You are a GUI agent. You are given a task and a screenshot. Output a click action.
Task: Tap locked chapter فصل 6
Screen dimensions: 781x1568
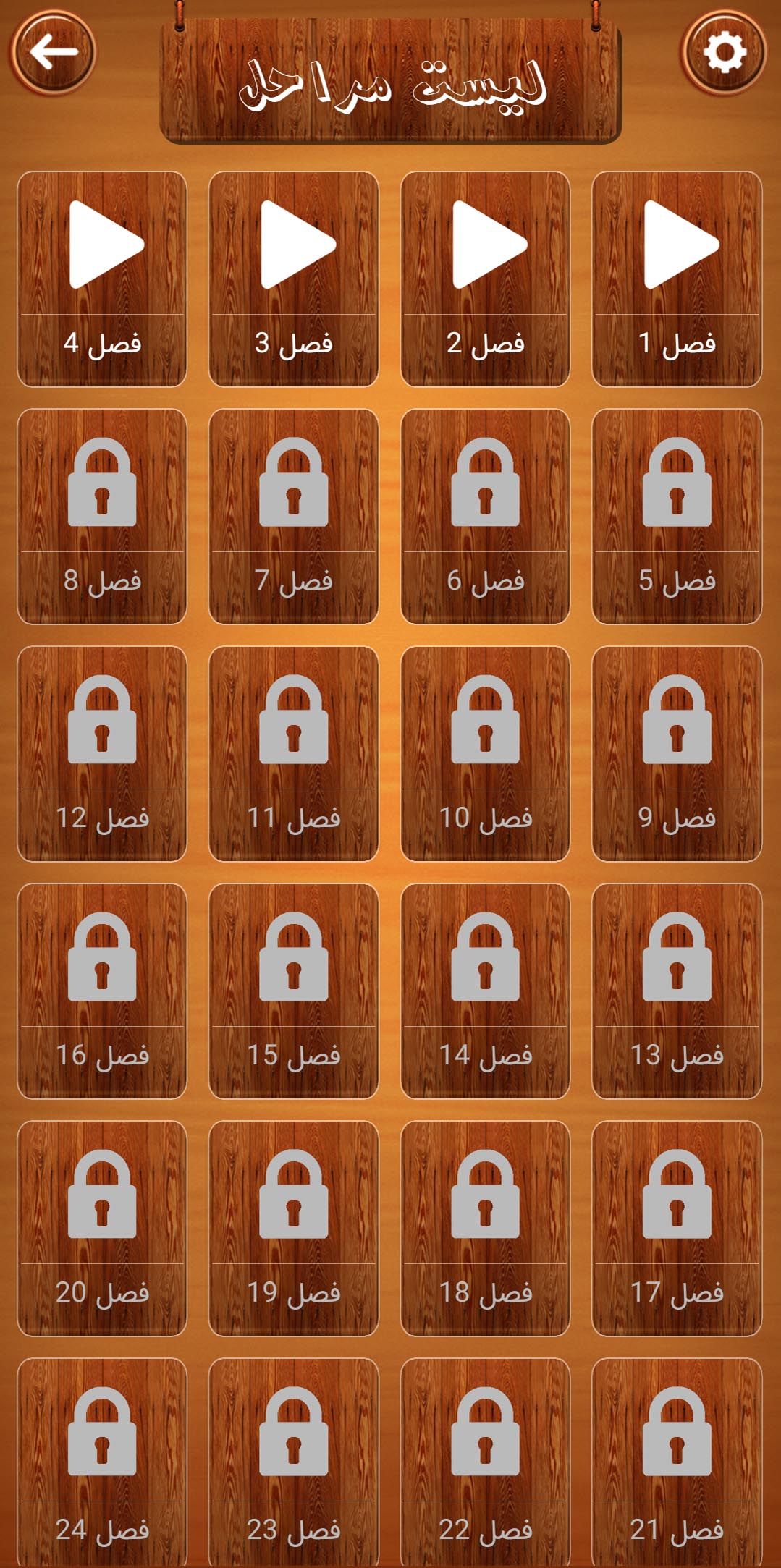pos(485,516)
